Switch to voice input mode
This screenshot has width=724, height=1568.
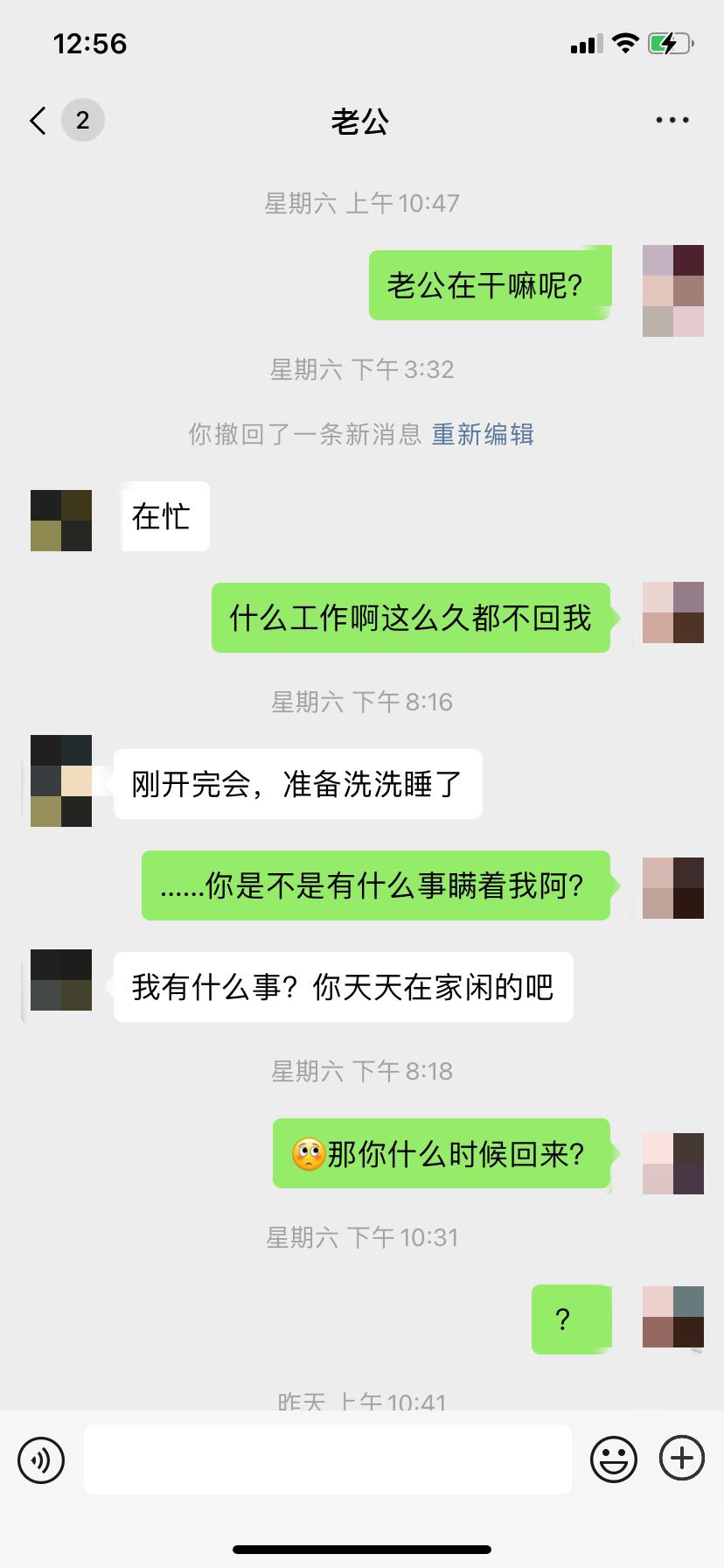pos(41,1459)
